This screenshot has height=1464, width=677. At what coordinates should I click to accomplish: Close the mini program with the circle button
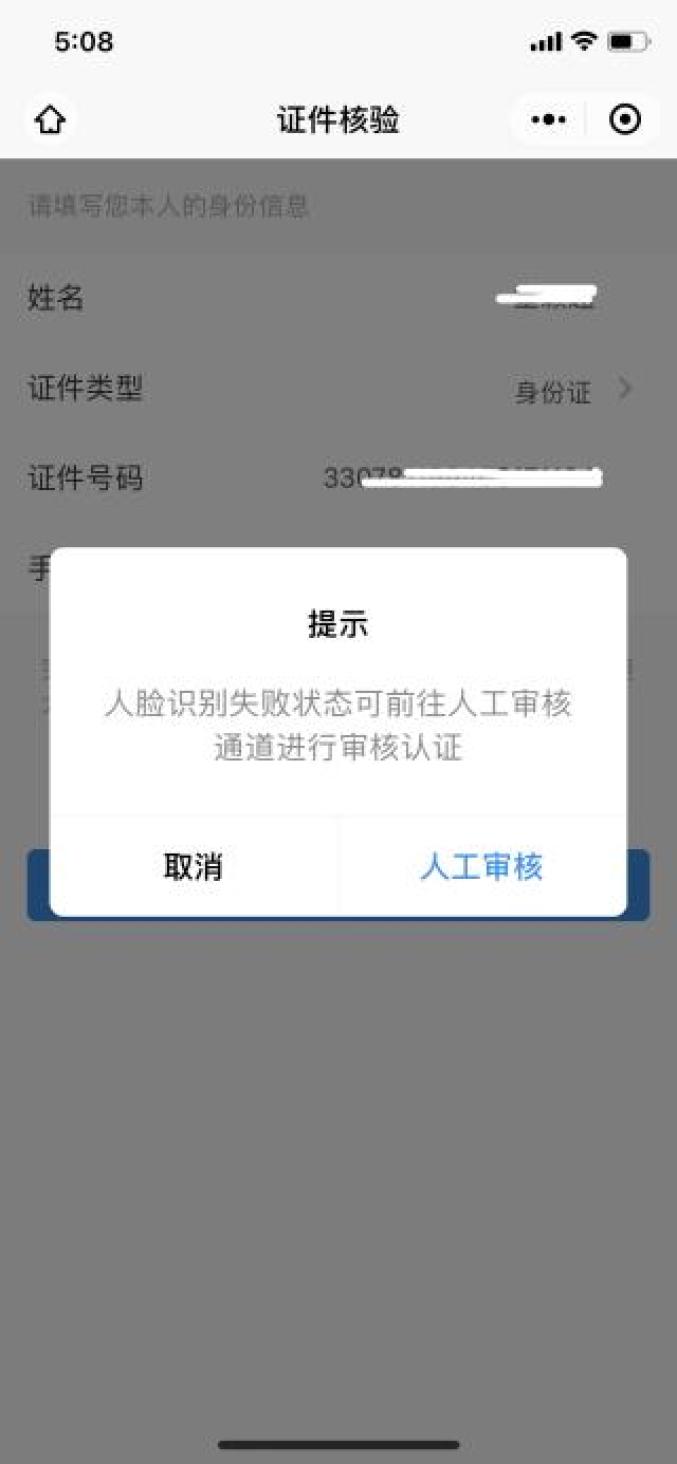tap(625, 120)
